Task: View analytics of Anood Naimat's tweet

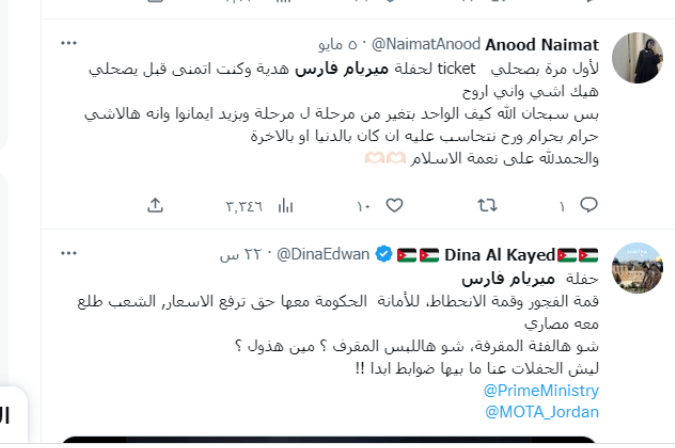Action: (285, 205)
